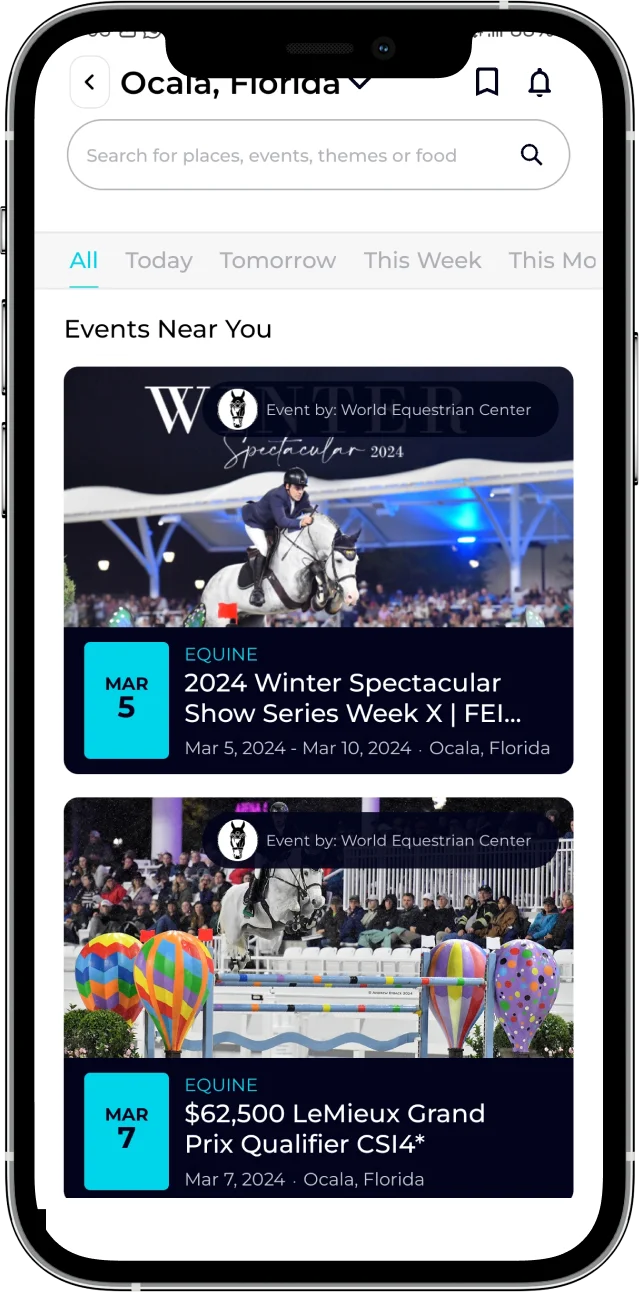This screenshot has height=1292, width=639.
Task: Go back using the back arrow
Action: coord(90,83)
